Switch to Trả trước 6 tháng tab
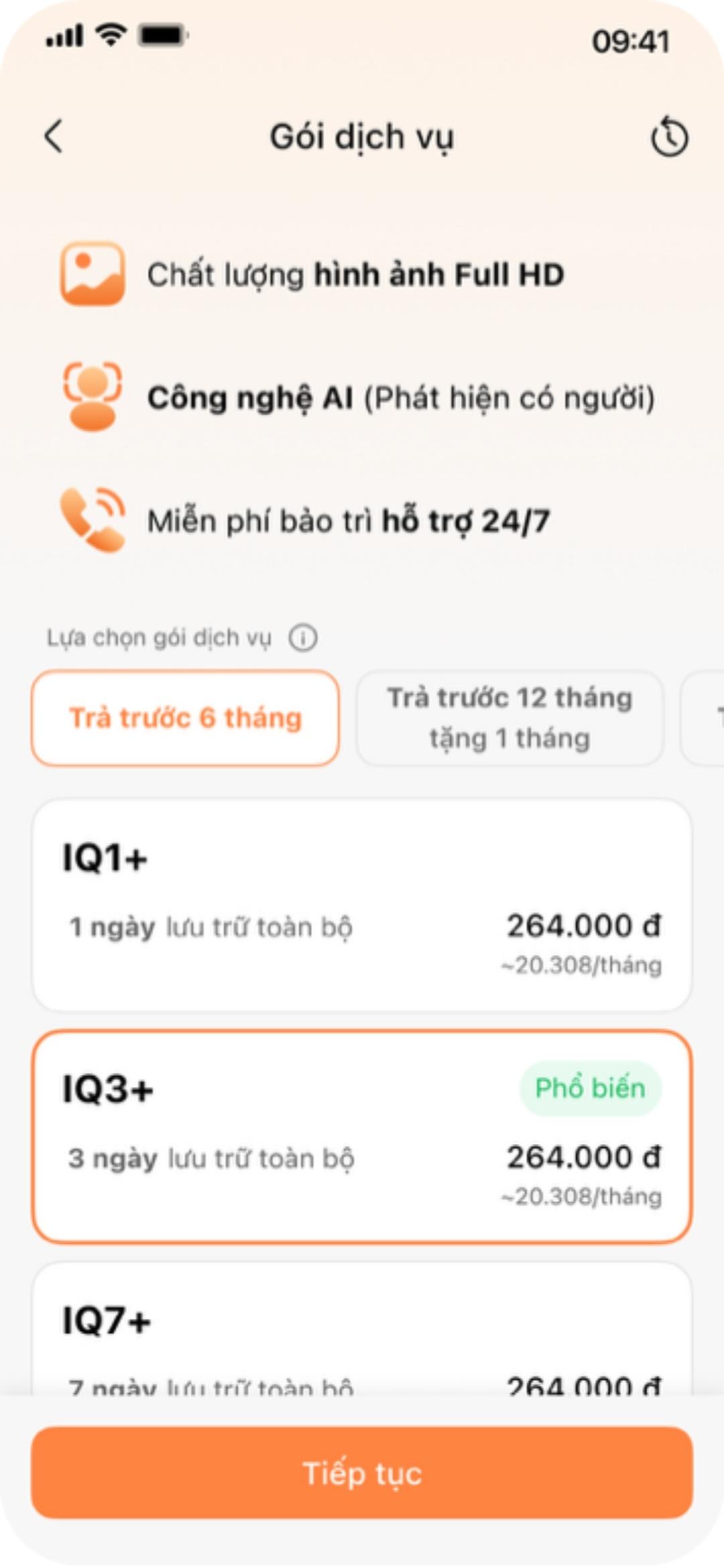 pyautogui.click(x=186, y=717)
